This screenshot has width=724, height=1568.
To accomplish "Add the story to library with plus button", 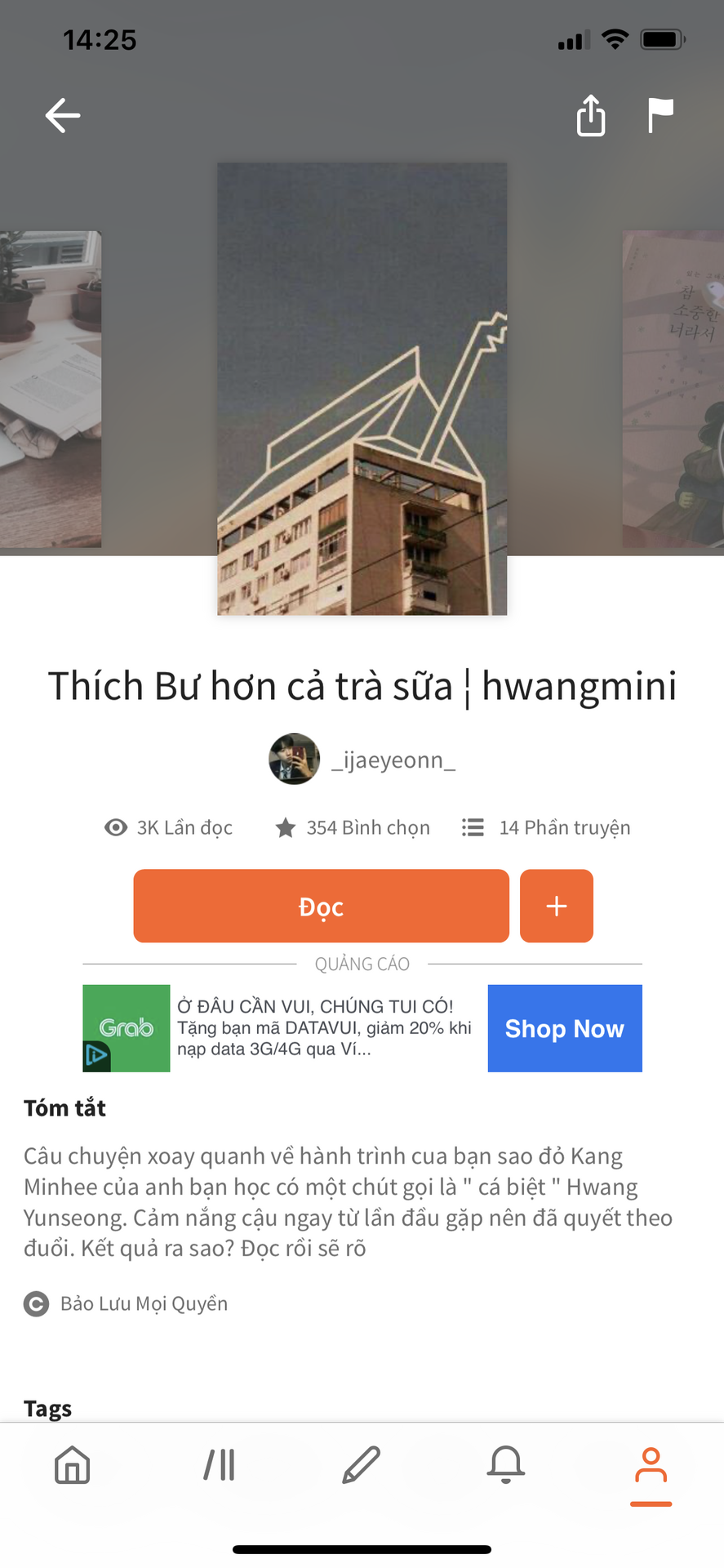I will pos(557,906).
